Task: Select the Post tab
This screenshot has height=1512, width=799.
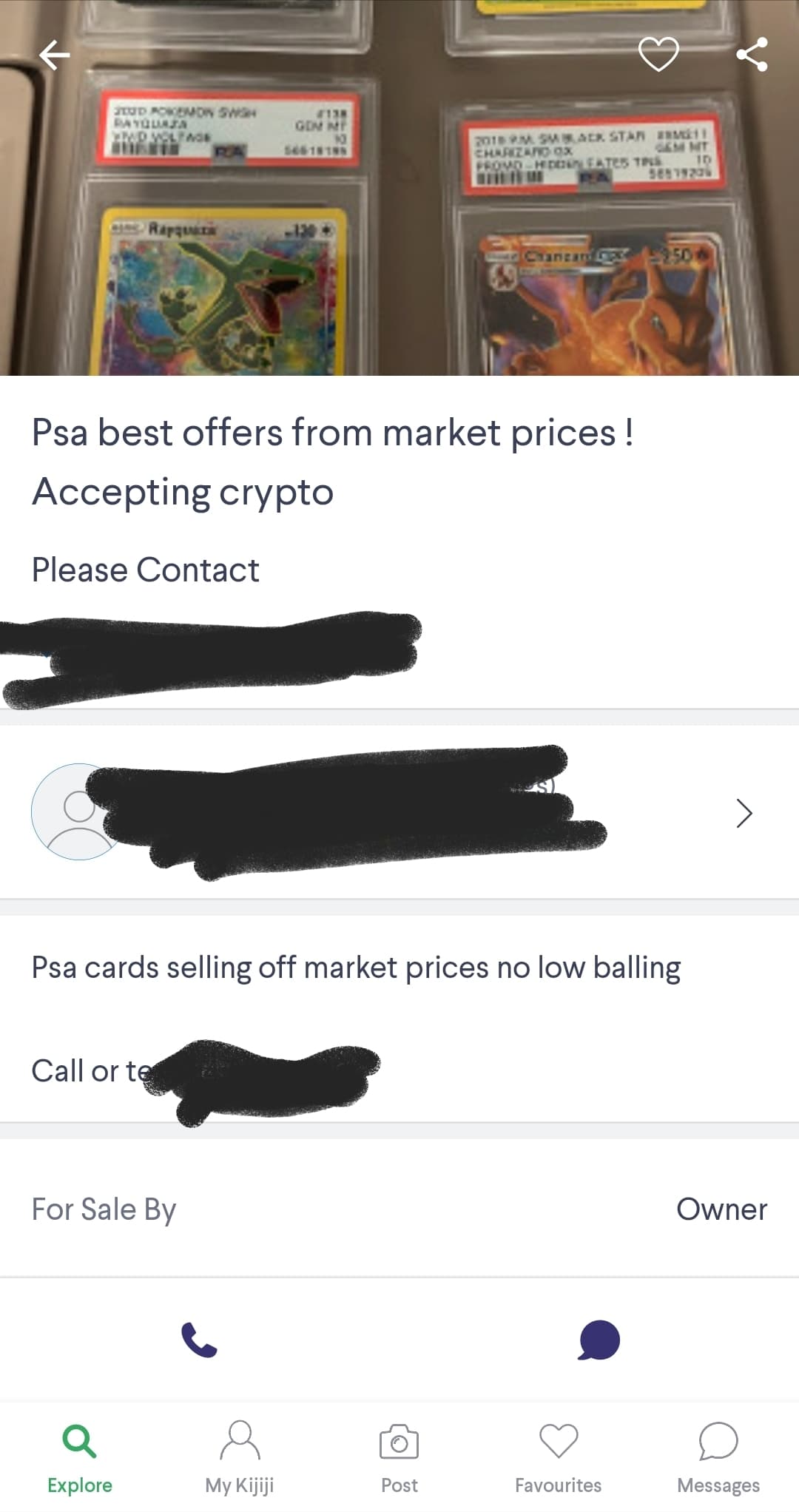Action: point(399,1457)
